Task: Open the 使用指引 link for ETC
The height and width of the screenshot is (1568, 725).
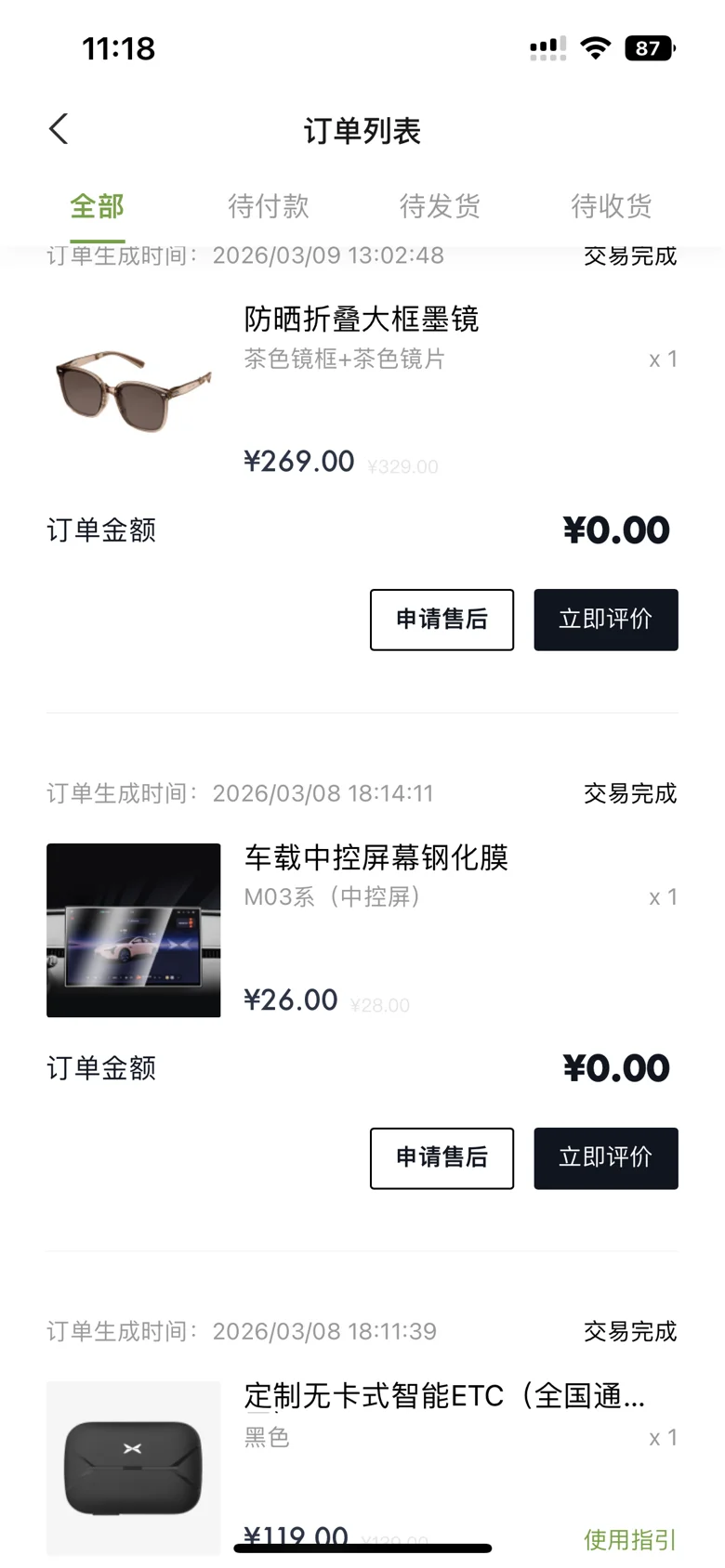Action: click(629, 1539)
